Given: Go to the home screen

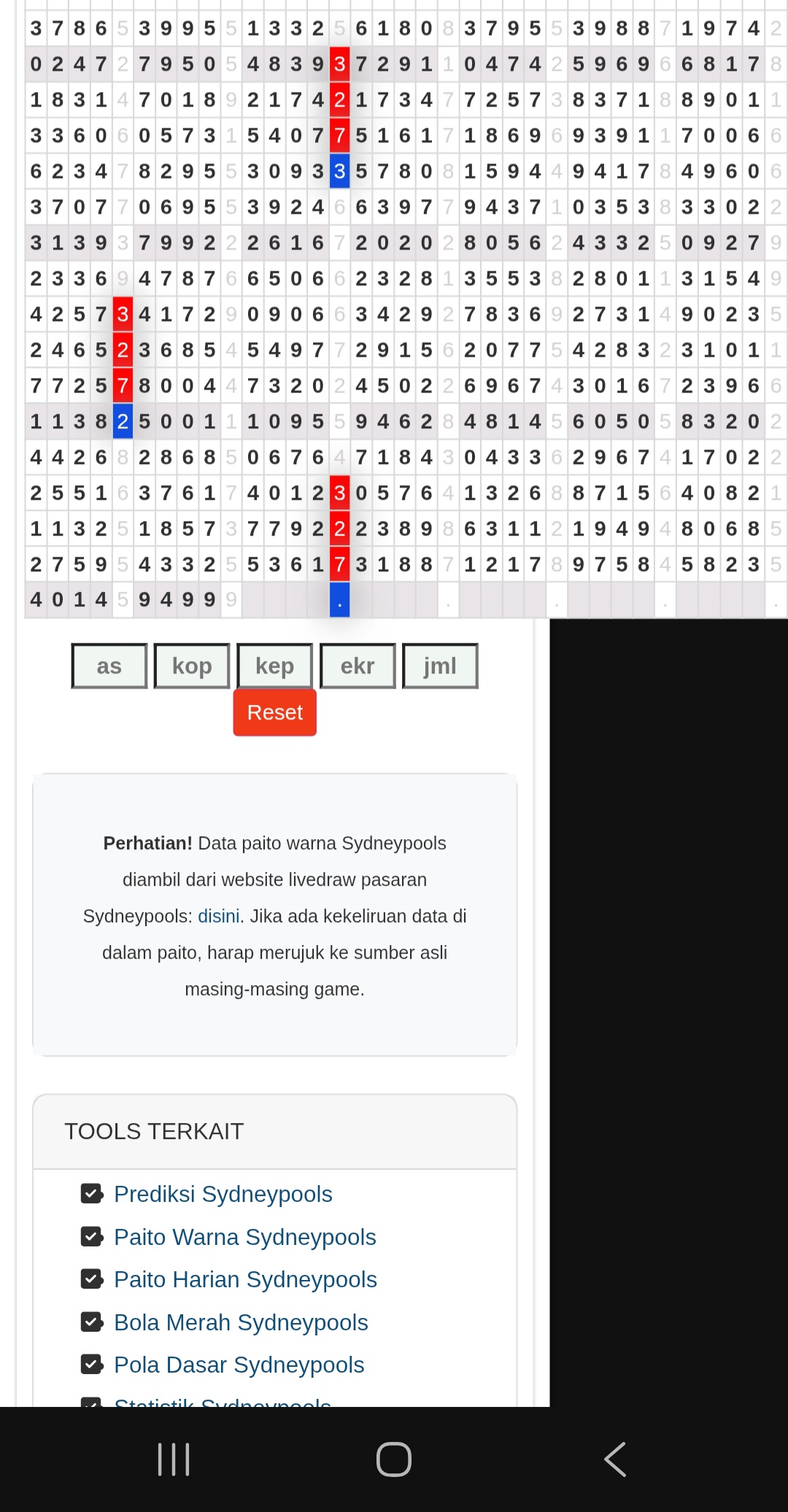Looking at the screenshot, I should point(394,1459).
